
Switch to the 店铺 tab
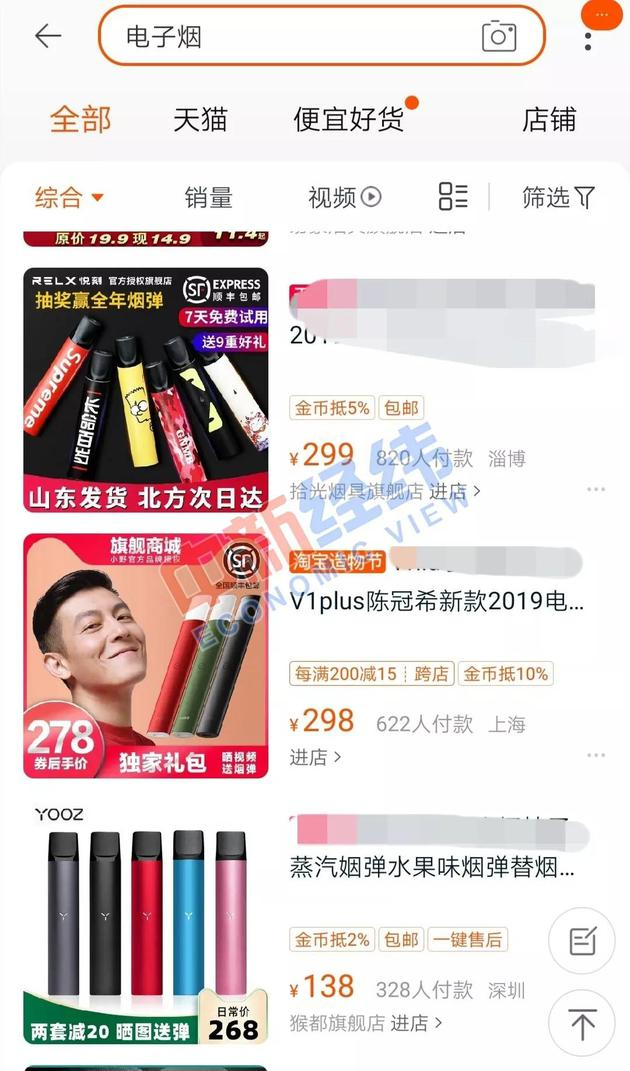(549, 120)
